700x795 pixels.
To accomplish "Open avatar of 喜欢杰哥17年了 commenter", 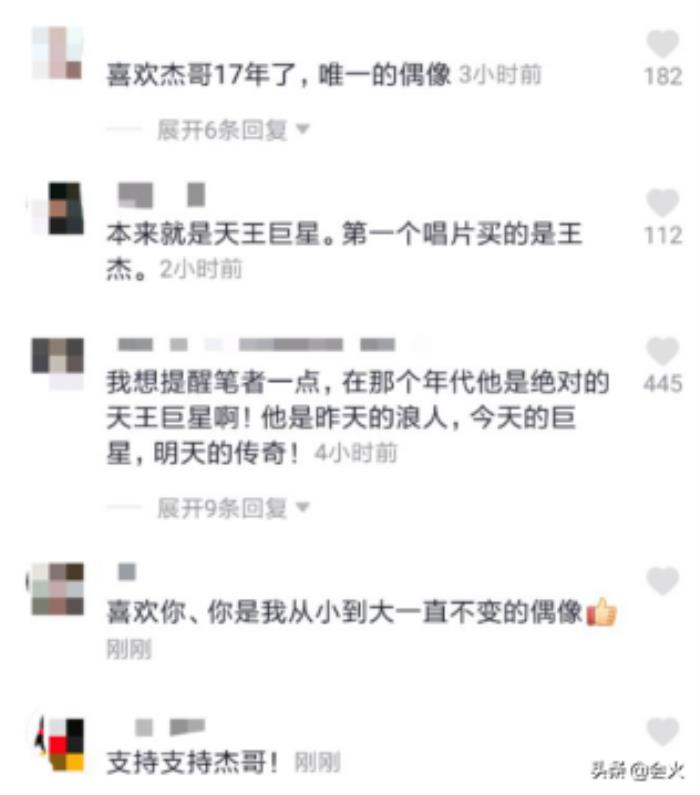I will coord(57,52).
